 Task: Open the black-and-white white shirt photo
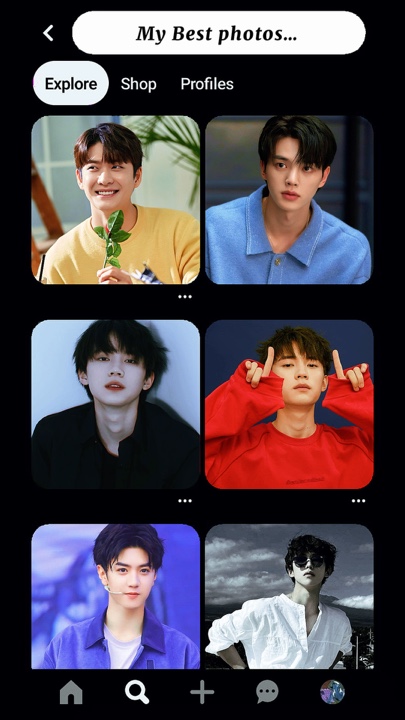[x=289, y=596]
